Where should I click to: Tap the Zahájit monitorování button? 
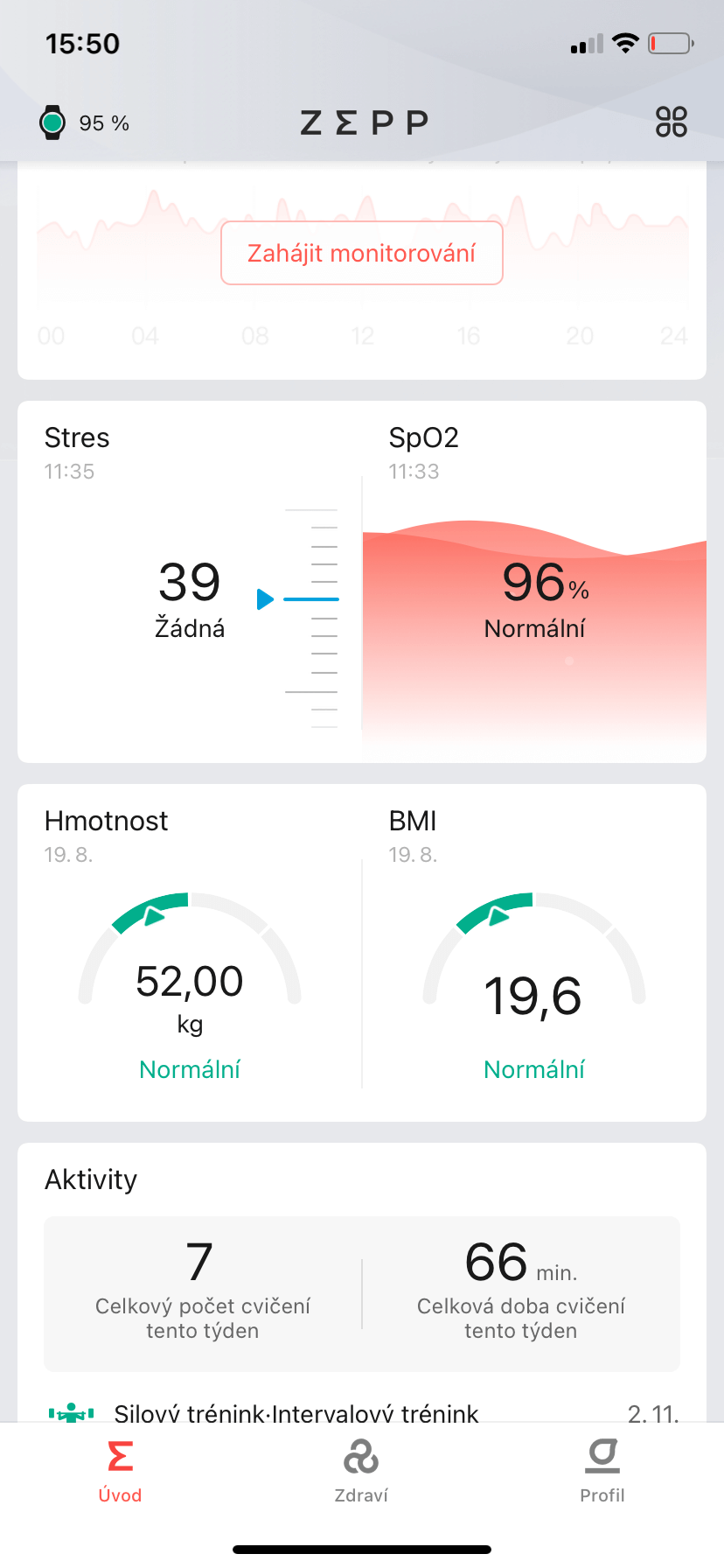coord(361,253)
